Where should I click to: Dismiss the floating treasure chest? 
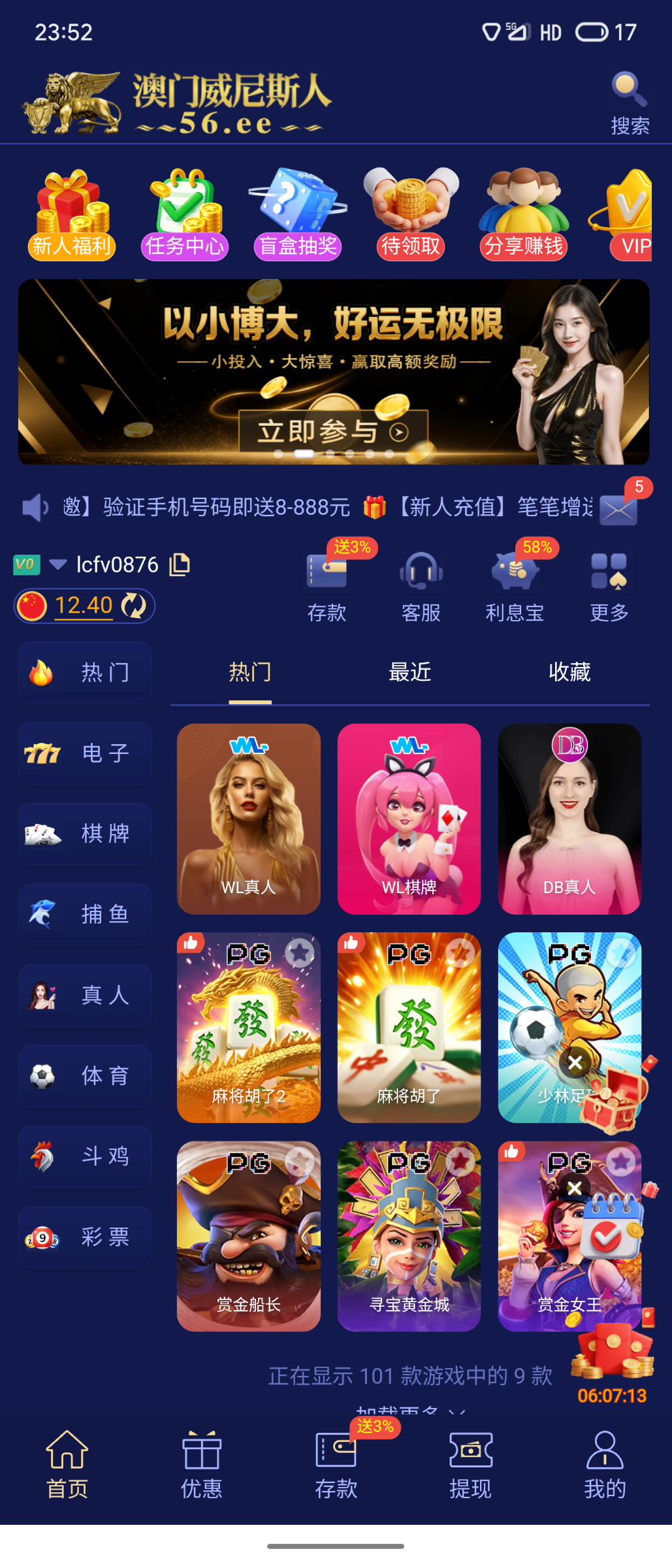click(575, 1063)
